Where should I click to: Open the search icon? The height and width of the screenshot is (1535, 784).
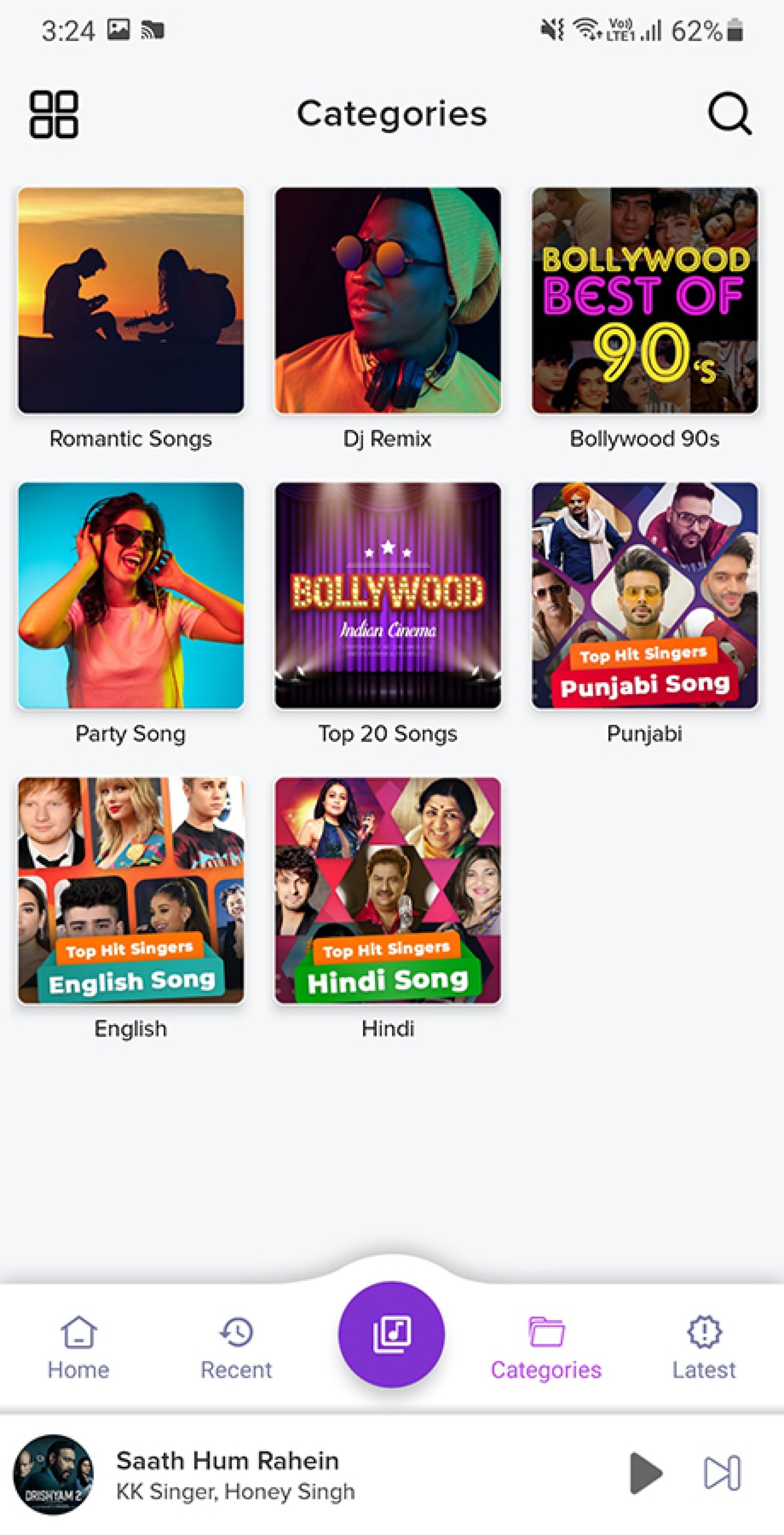[x=730, y=113]
